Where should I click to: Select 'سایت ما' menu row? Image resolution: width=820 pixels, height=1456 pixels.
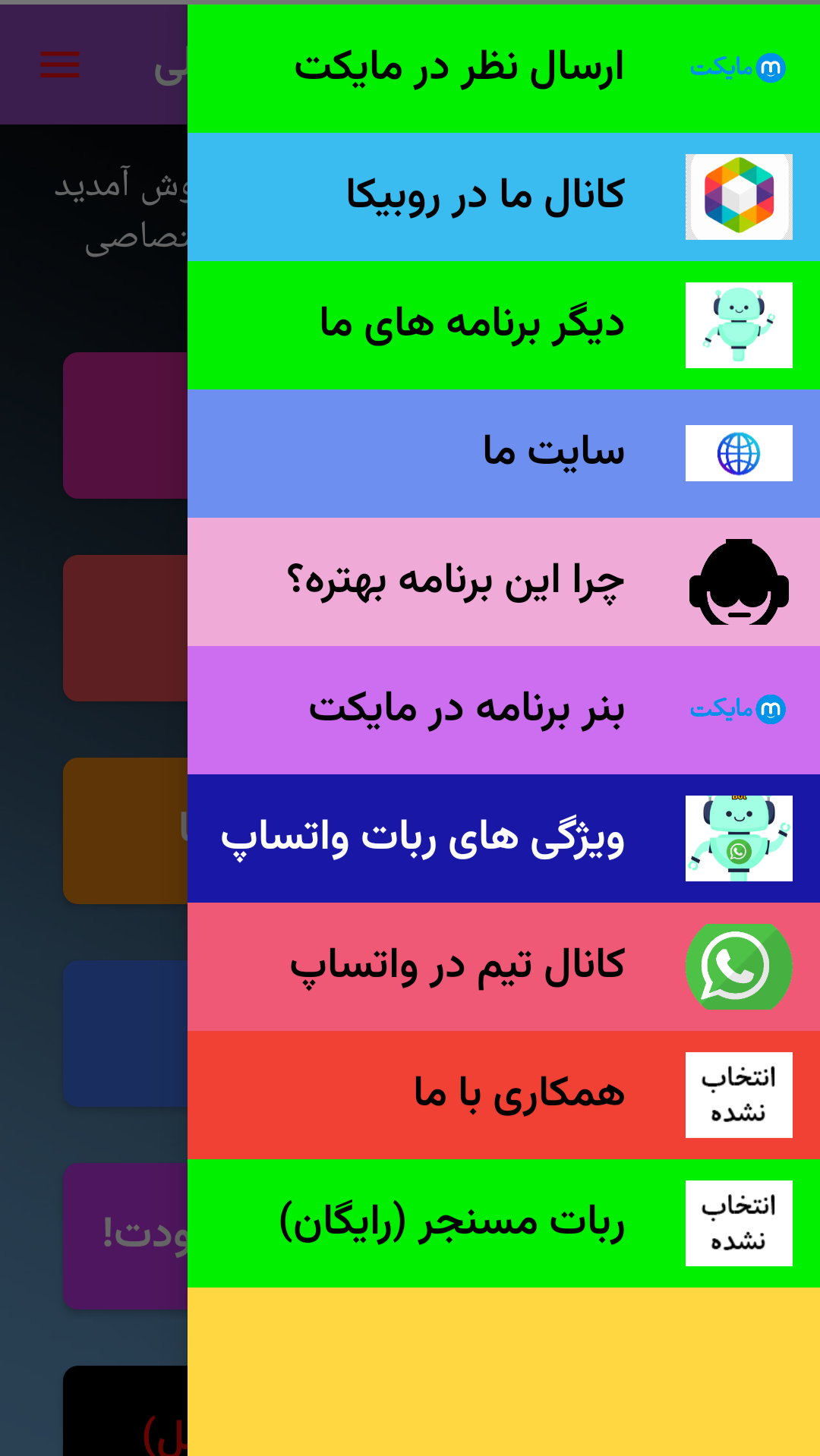(503, 453)
